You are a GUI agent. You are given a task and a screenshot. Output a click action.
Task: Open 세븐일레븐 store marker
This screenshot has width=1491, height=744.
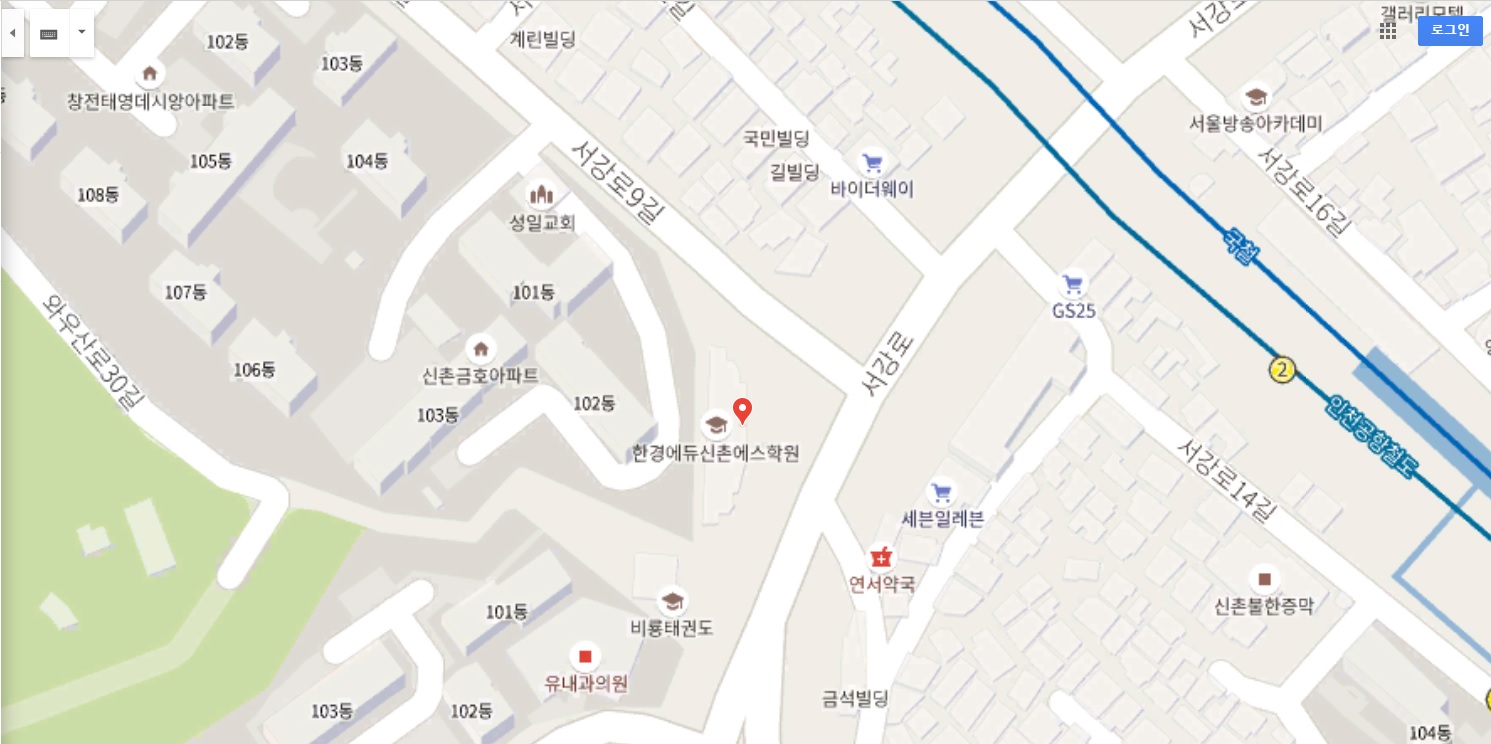[x=942, y=492]
